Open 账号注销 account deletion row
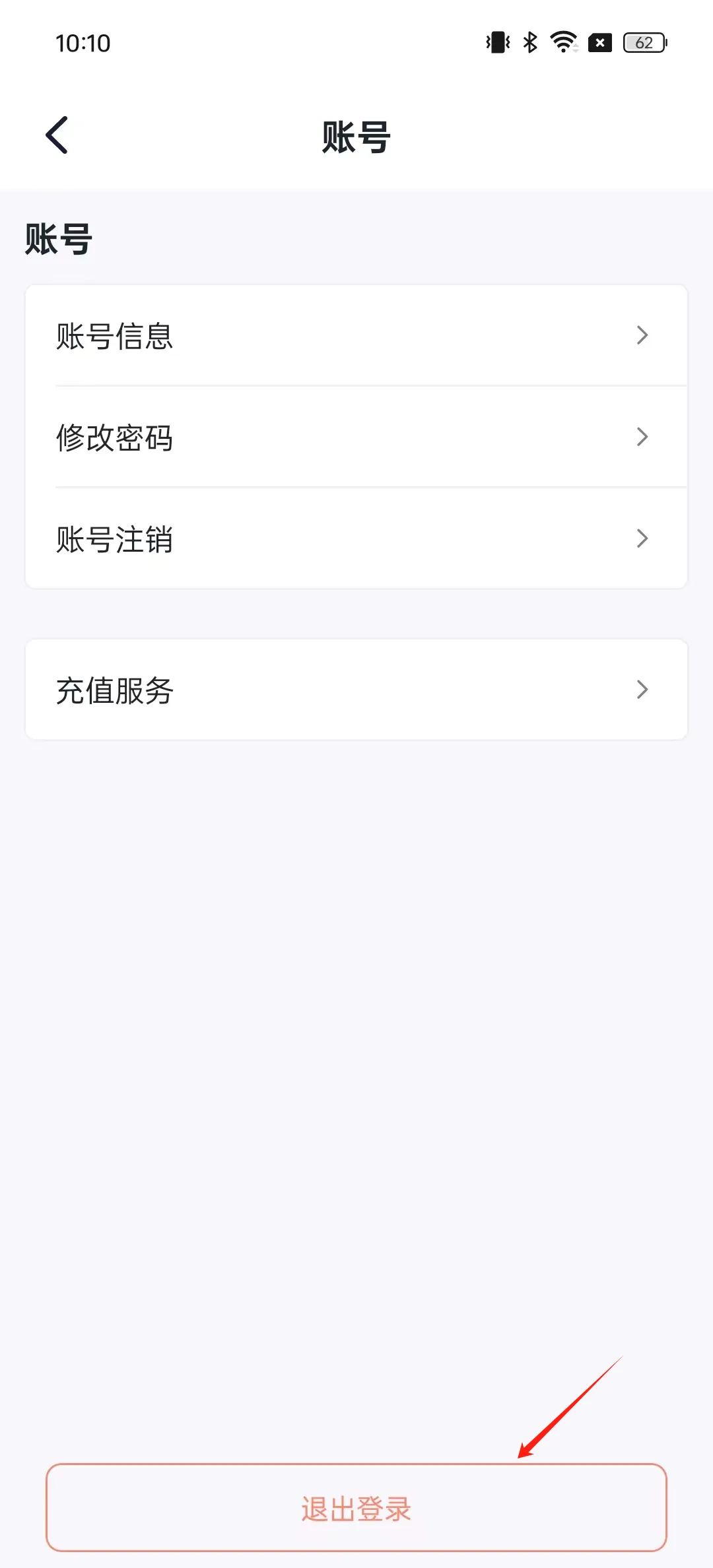713x1568 pixels. pos(356,539)
